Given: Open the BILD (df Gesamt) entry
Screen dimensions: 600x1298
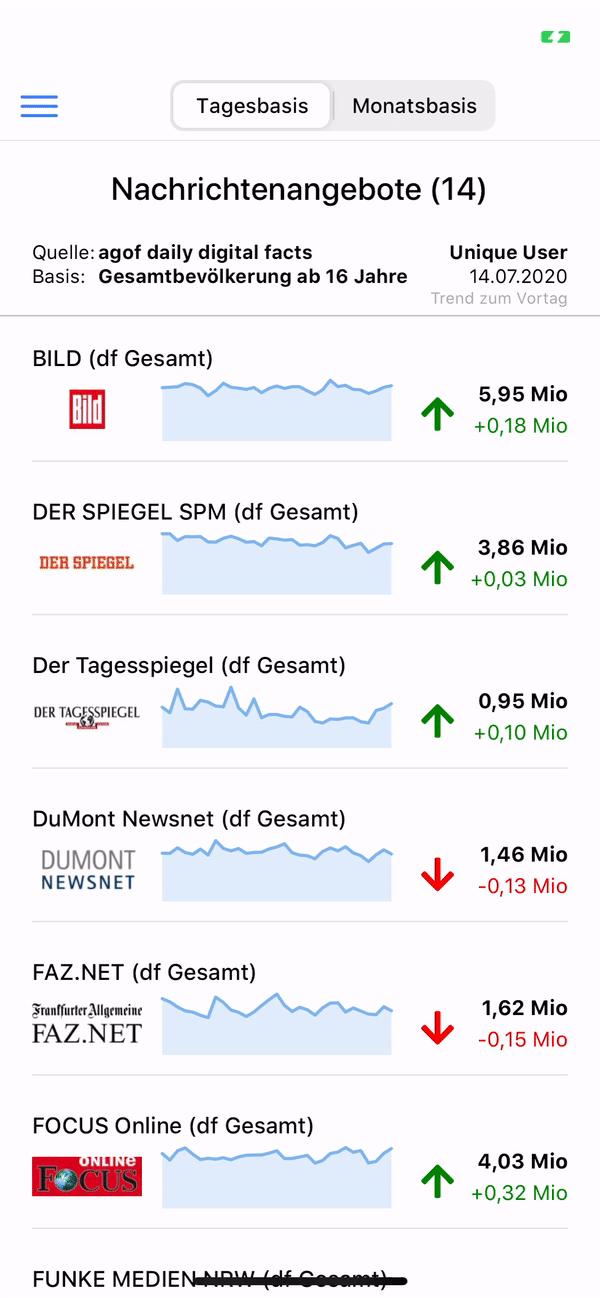Looking at the screenshot, I should (300, 396).
